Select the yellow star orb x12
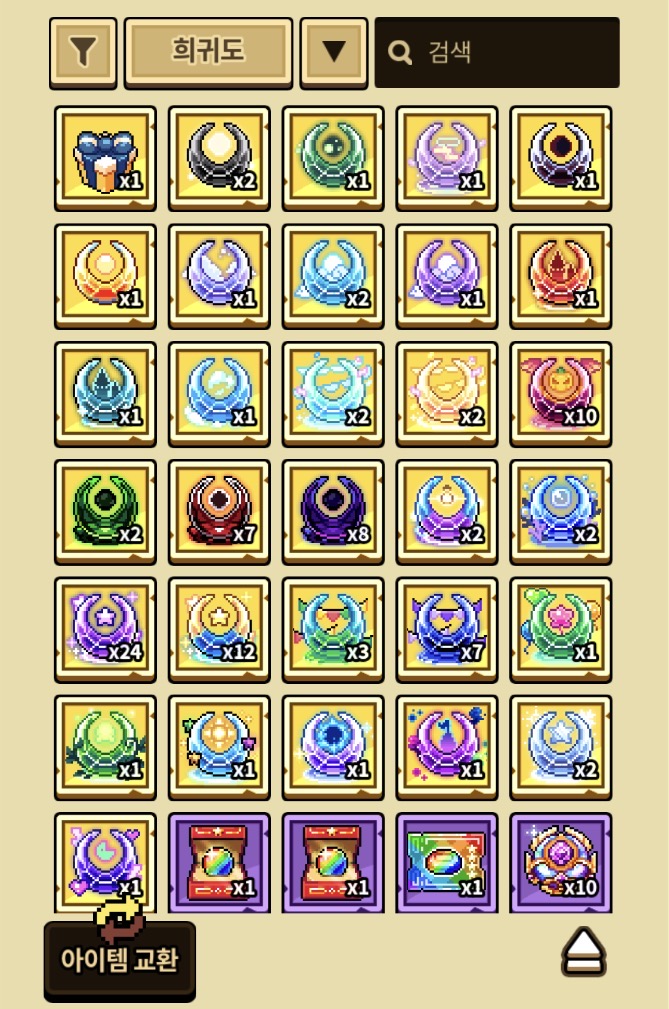The height and width of the screenshot is (1009, 669). [x=219, y=629]
